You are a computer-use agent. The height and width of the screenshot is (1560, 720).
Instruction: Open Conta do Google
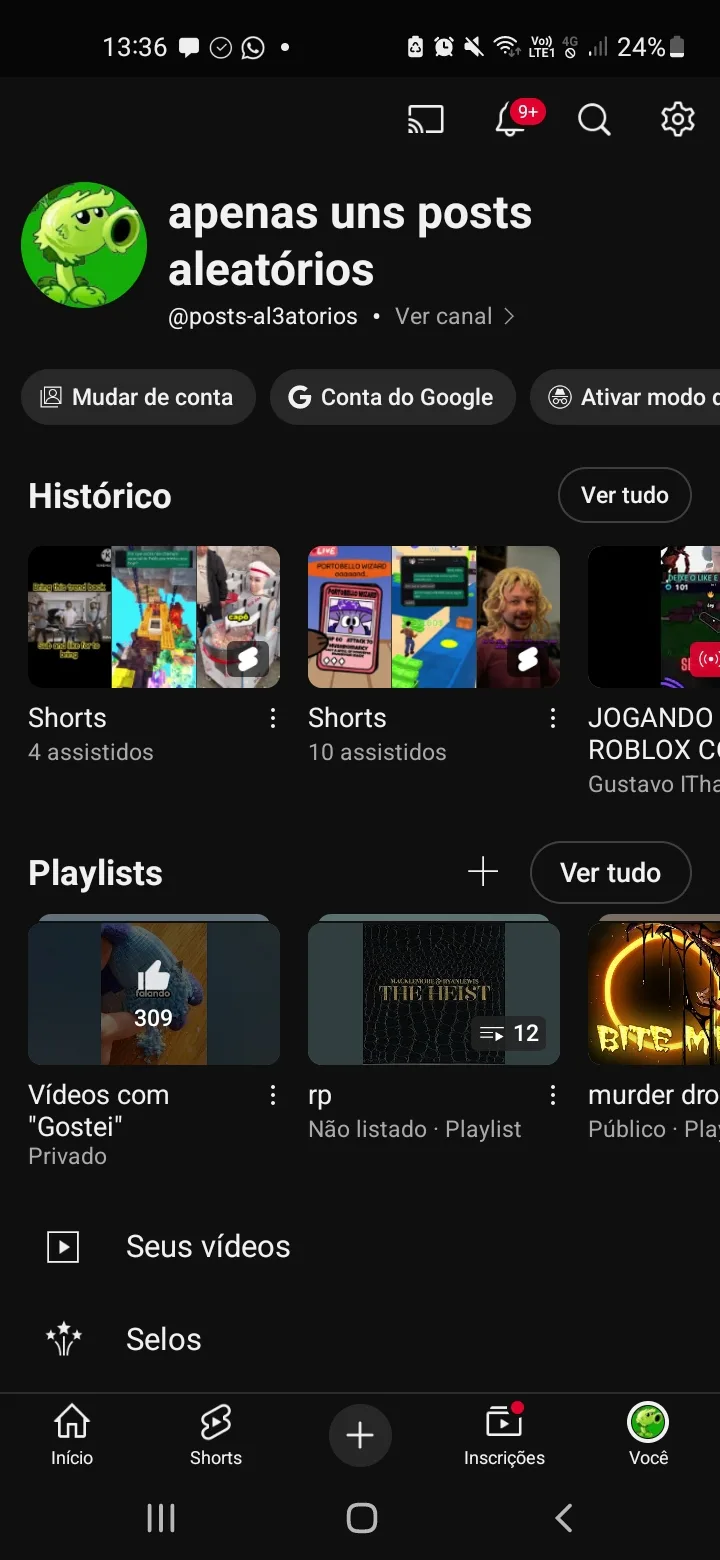pos(392,397)
